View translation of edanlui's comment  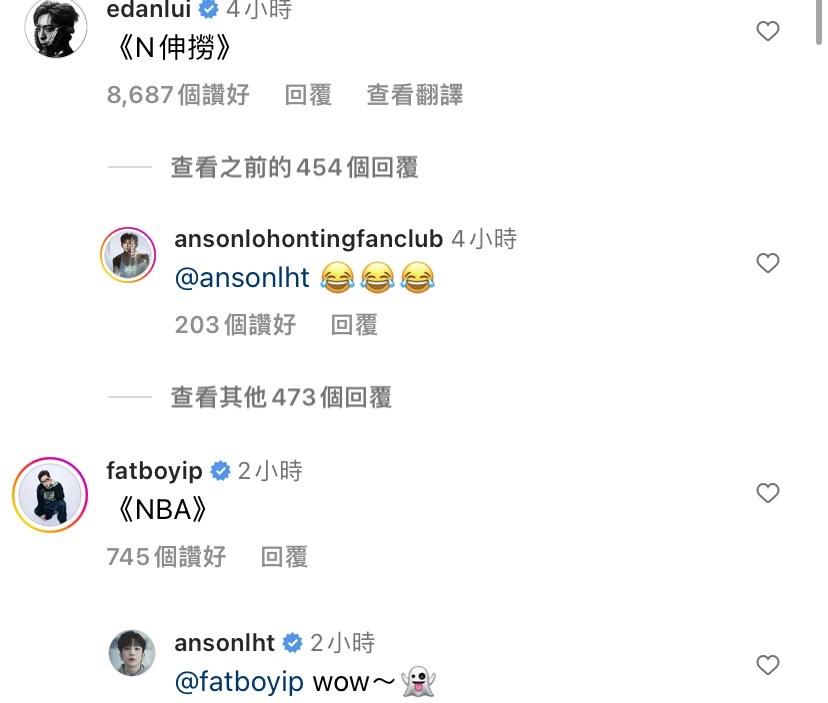[414, 95]
